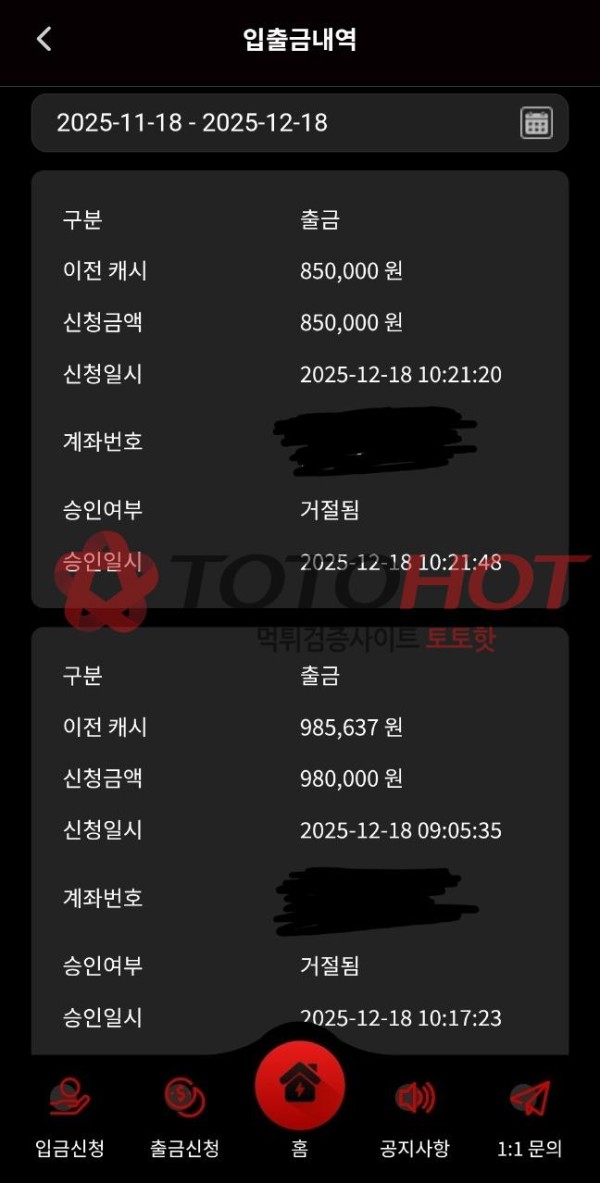Image resolution: width=600 pixels, height=1183 pixels.
Task: Open 1:1 문의 inquiry tab
Action: 530,1118
